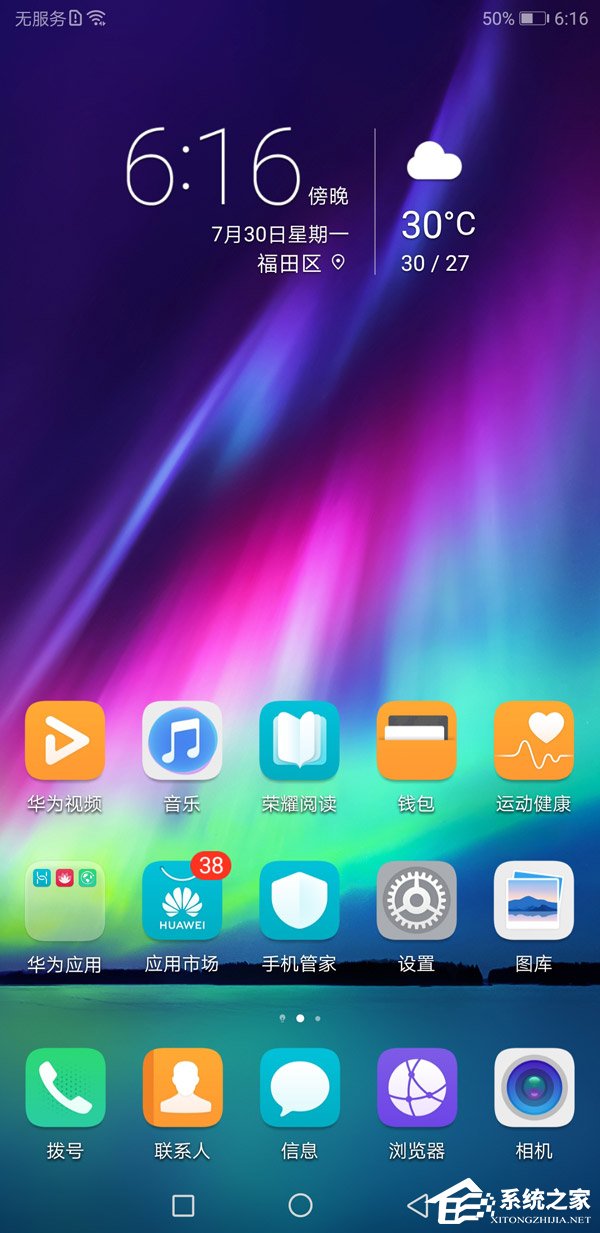
Task: Launch the 浏览器 browser
Action: coord(416,1088)
